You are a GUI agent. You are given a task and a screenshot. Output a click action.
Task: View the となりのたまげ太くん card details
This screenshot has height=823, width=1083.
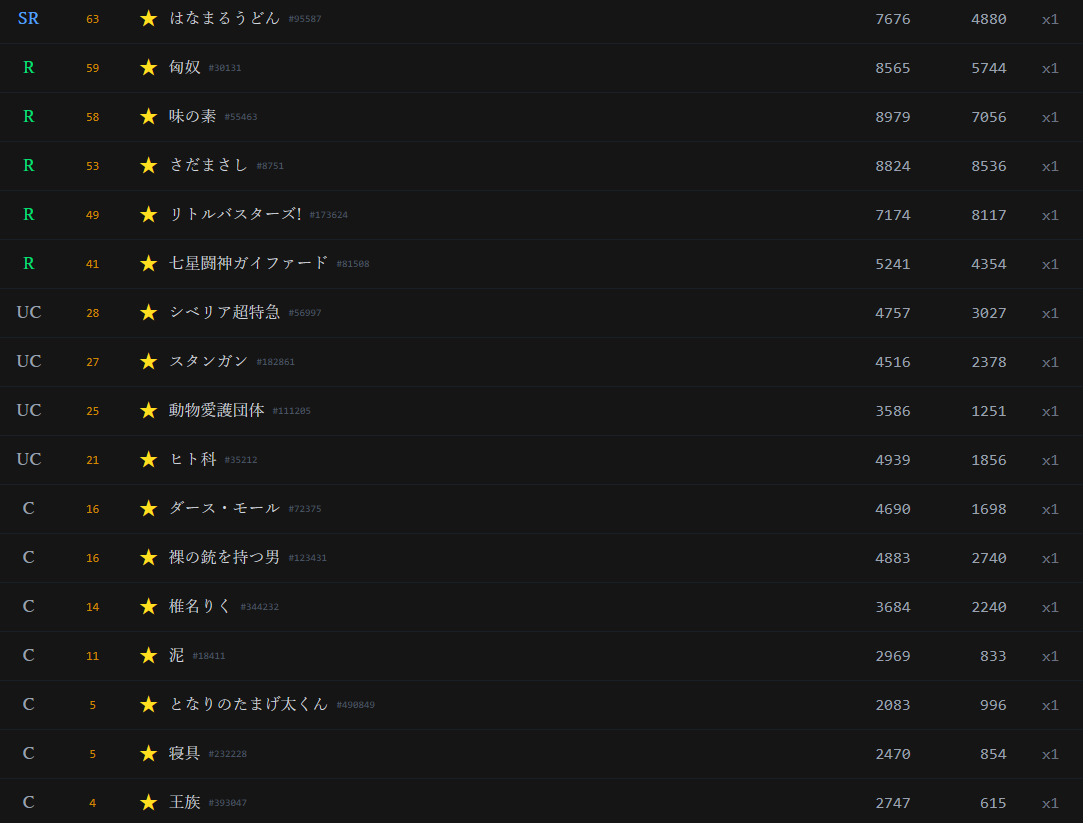point(248,704)
